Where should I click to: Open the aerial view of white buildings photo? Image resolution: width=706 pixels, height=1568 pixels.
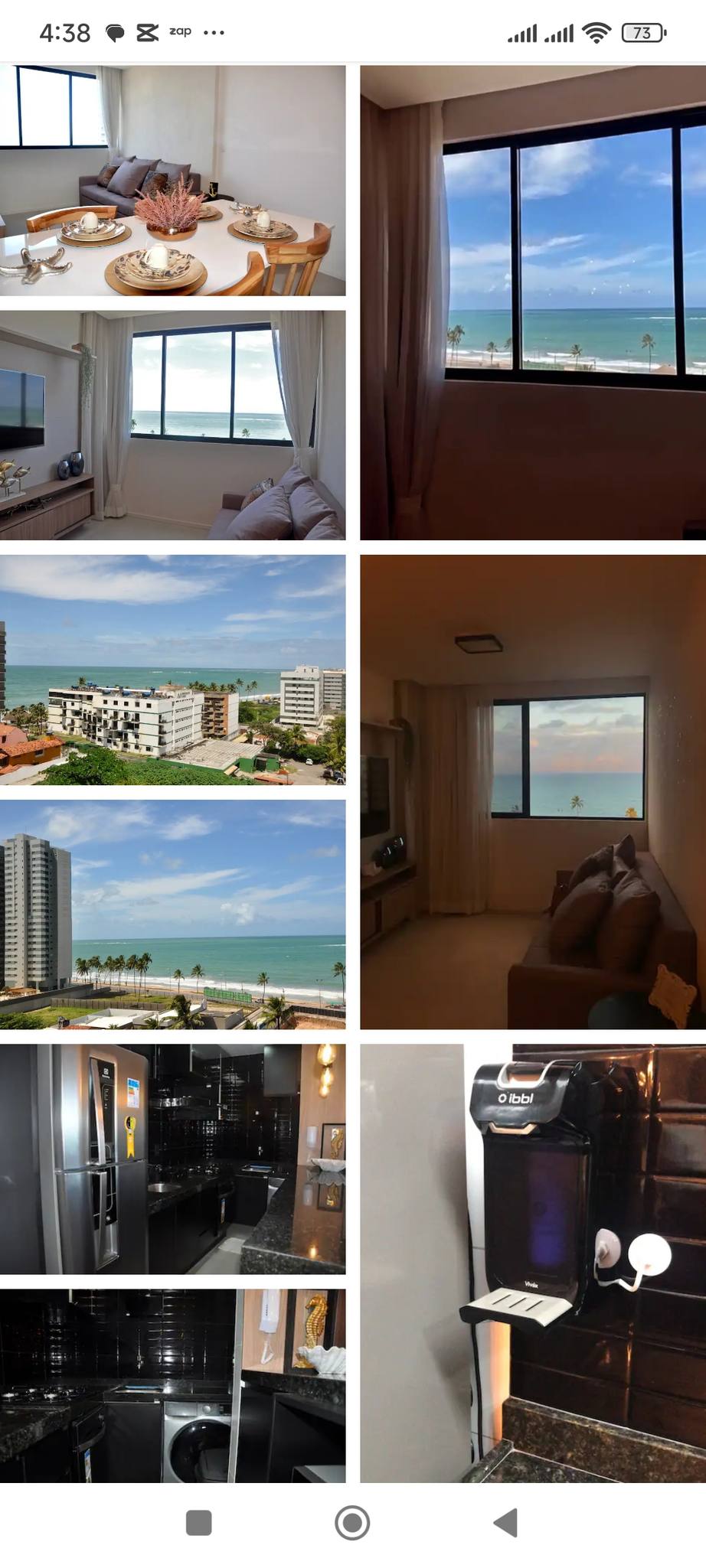click(x=172, y=670)
